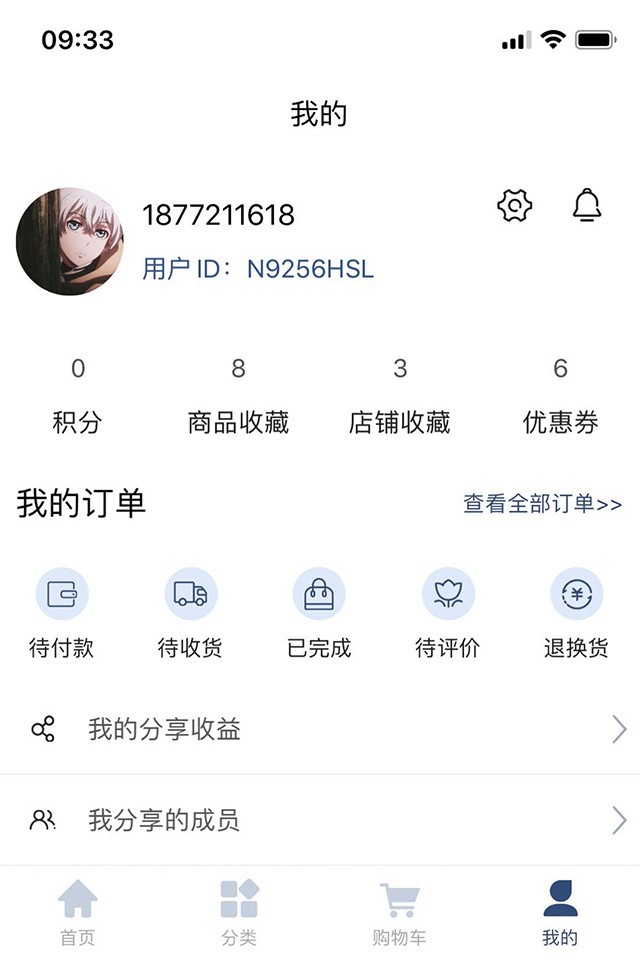Open 查看全部订单 link
This screenshot has width=640, height=960.
(542, 504)
